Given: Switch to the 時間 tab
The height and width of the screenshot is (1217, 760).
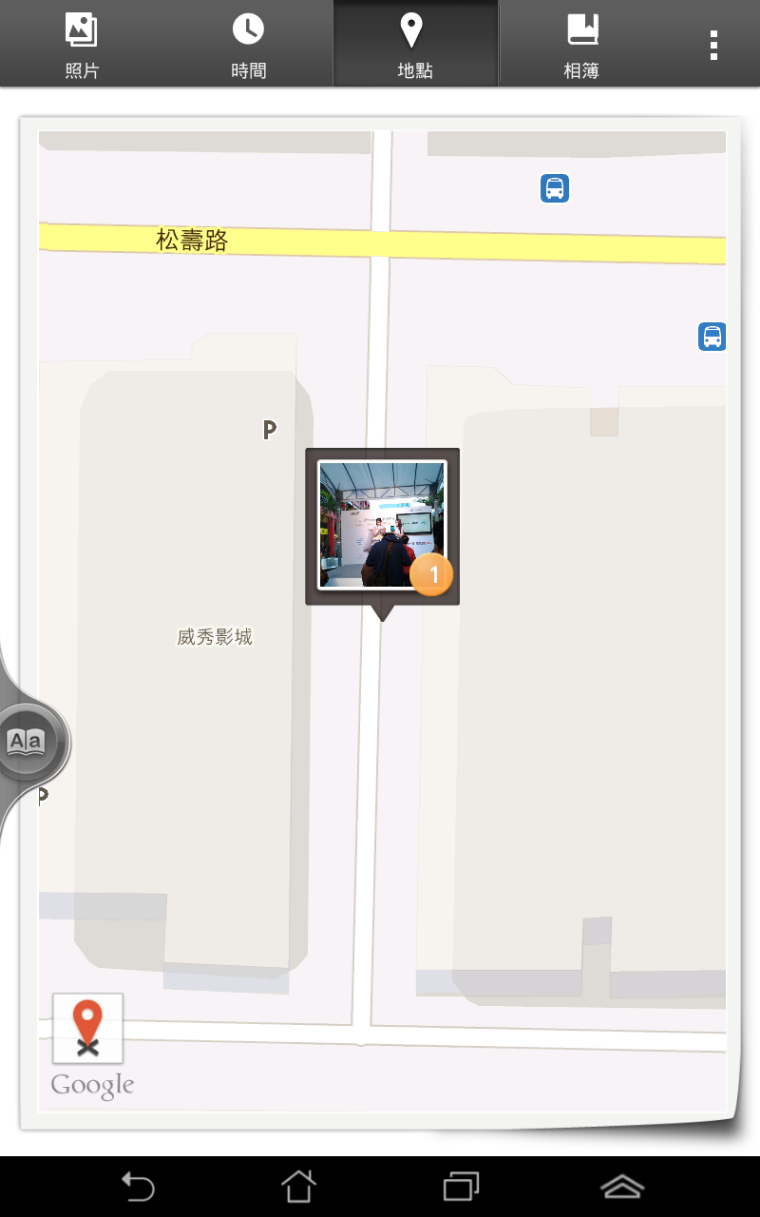Looking at the screenshot, I should (248, 44).
